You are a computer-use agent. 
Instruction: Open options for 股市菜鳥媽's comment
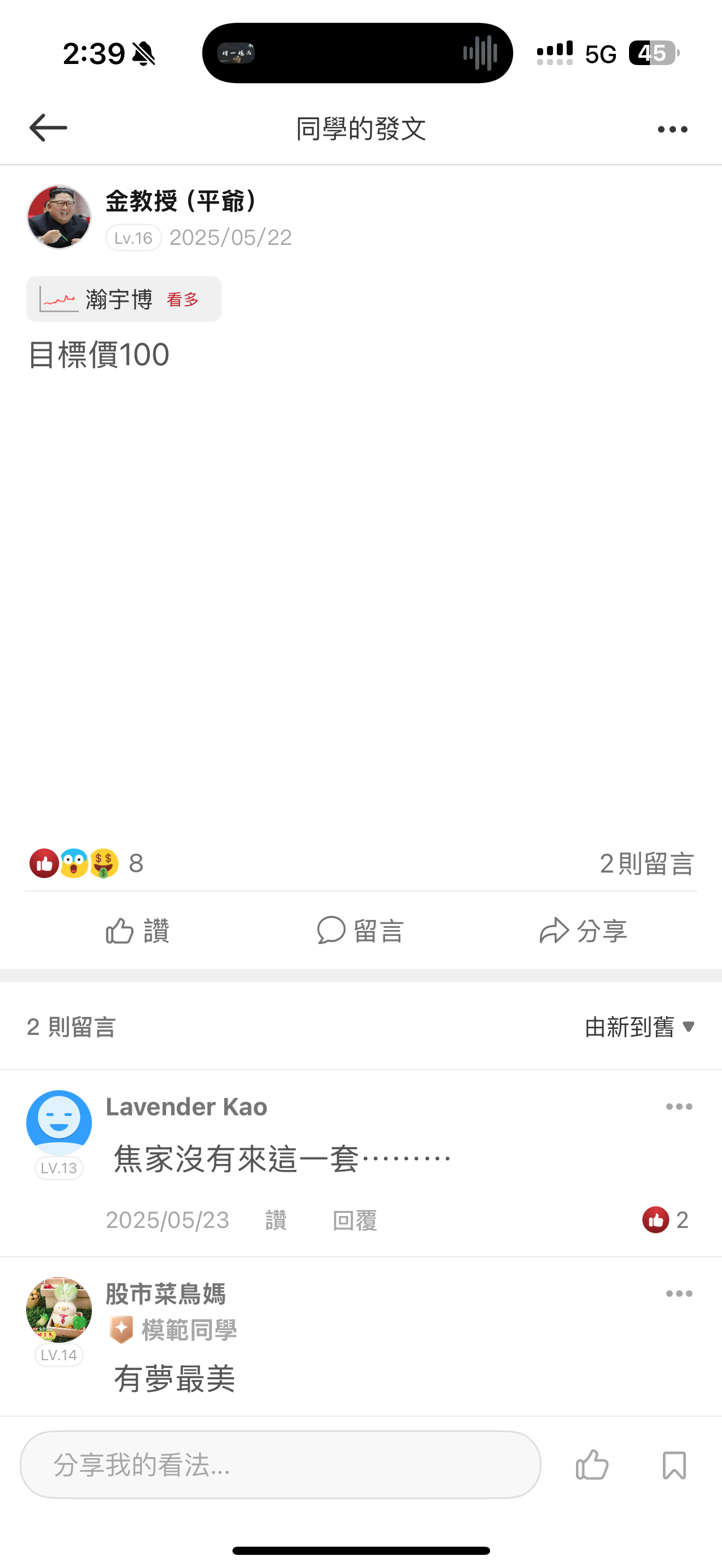click(x=679, y=1294)
